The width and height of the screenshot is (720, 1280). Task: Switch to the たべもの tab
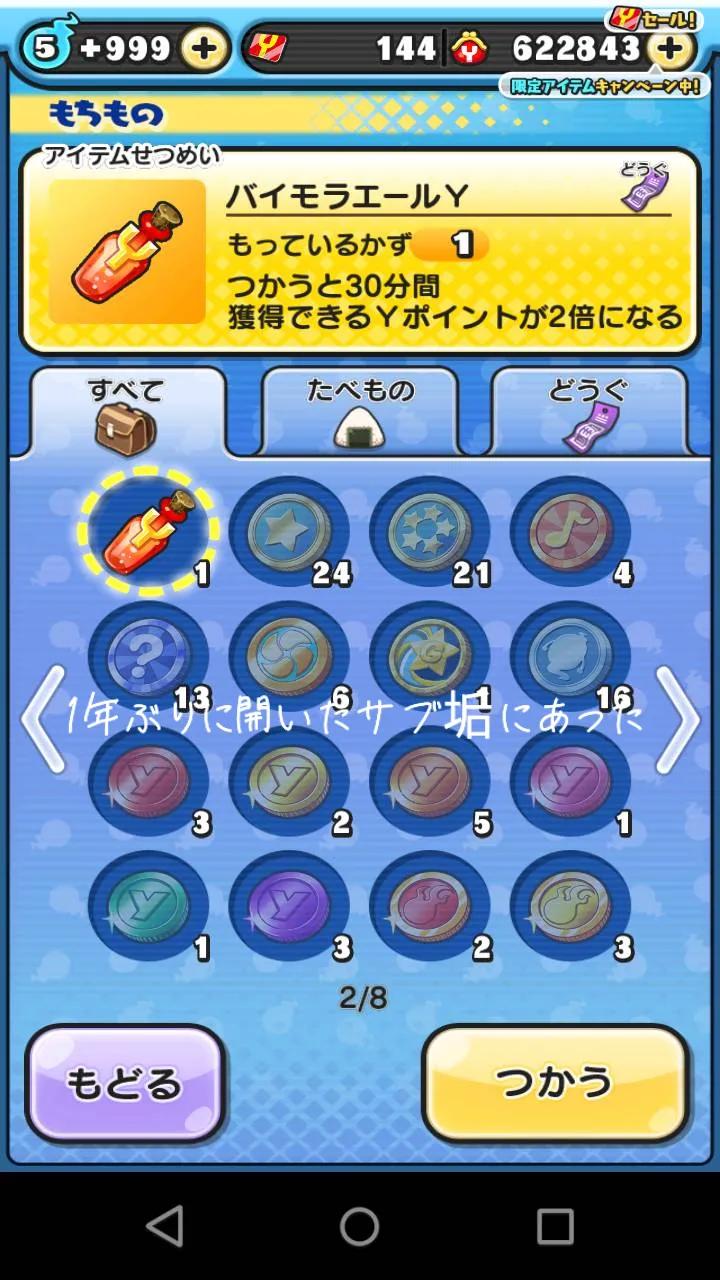(x=360, y=411)
